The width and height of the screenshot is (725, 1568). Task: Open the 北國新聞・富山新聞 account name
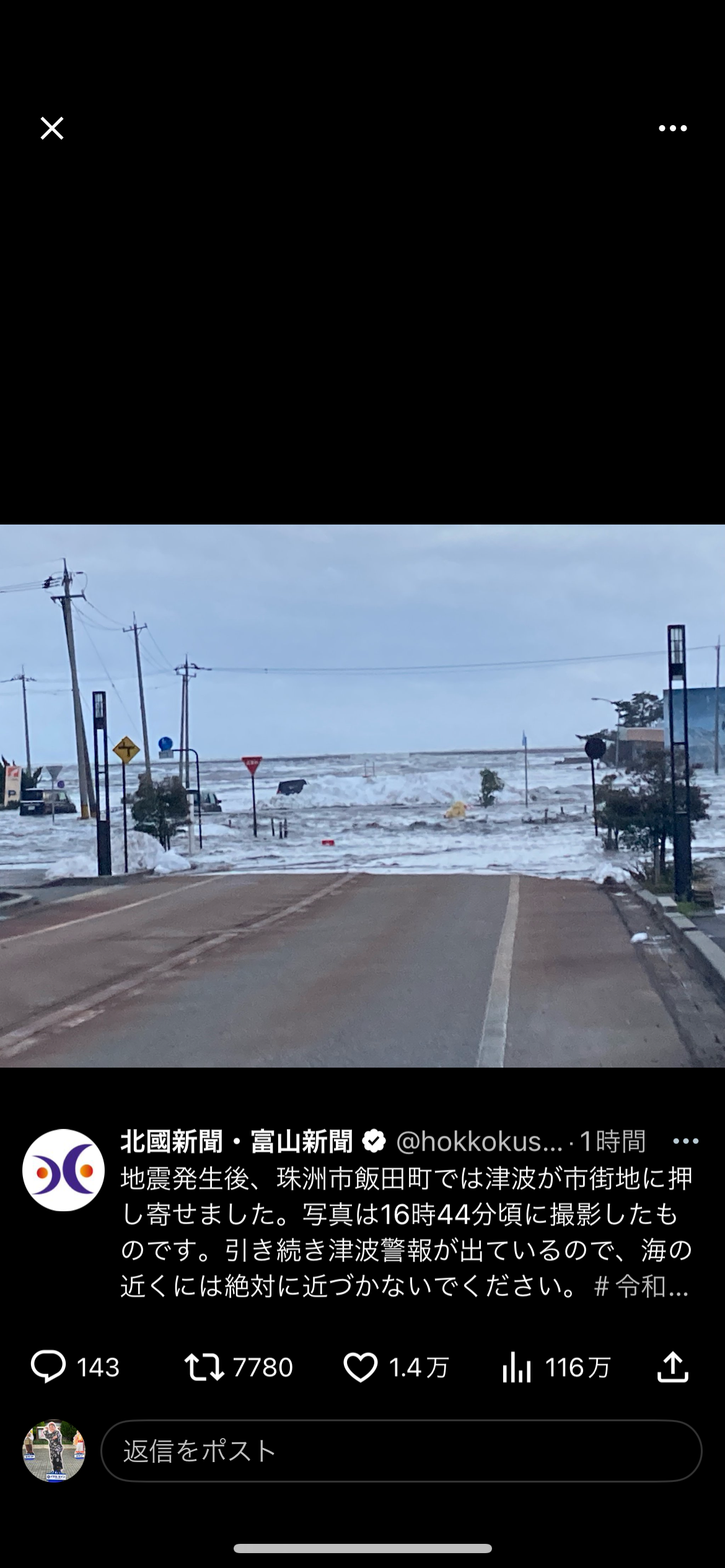click(237, 1141)
